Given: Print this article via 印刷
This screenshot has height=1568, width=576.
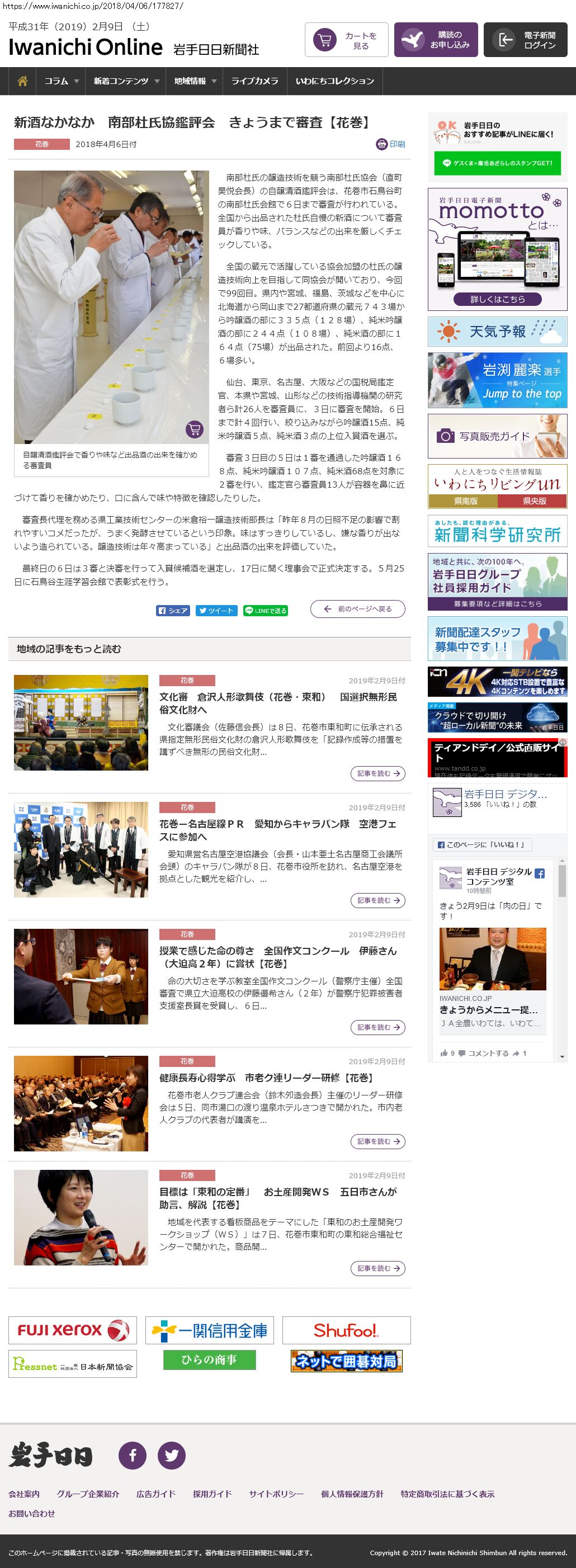Looking at the screenshot, I should pyautogui.click(x=390, y=144).
